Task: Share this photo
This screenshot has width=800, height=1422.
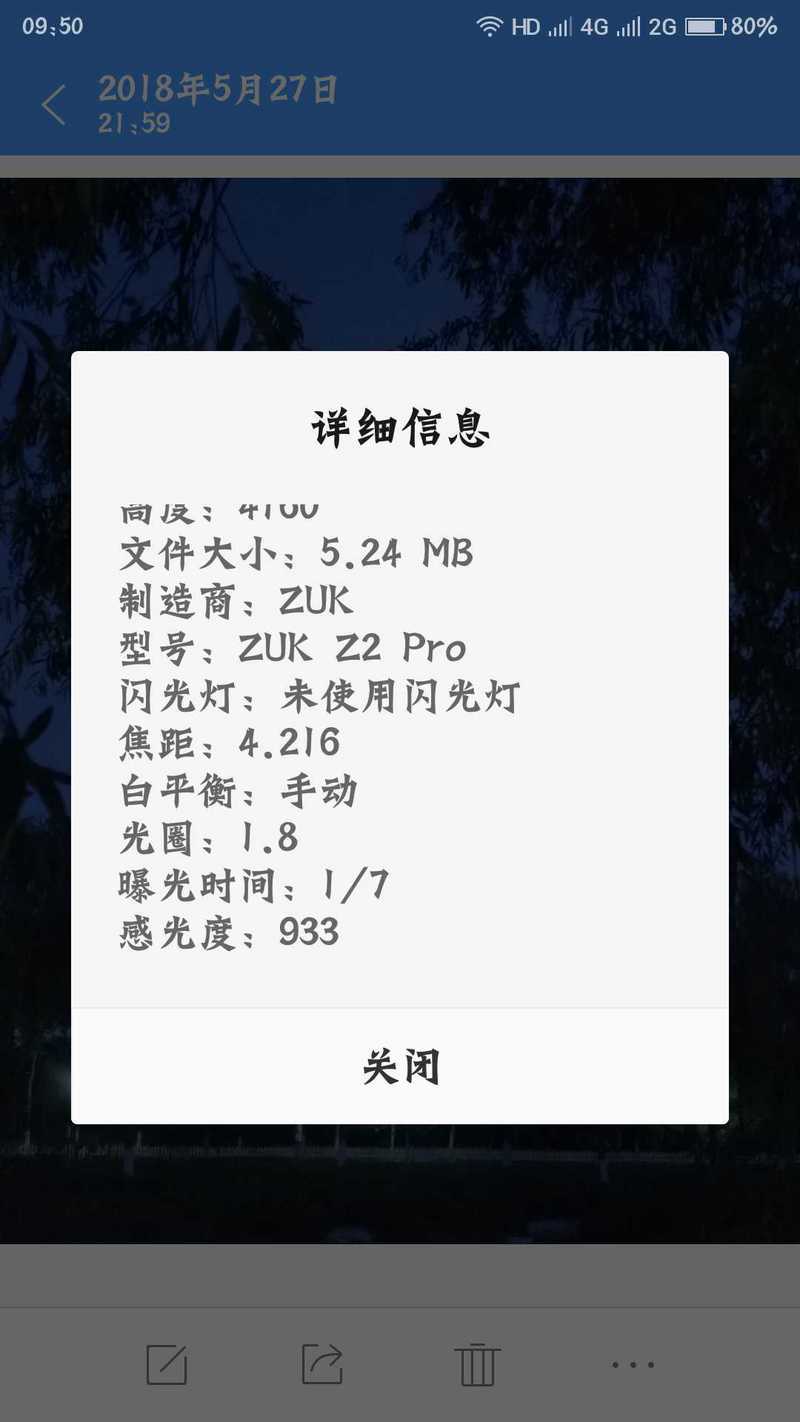Action: [x=322, y=1364]
